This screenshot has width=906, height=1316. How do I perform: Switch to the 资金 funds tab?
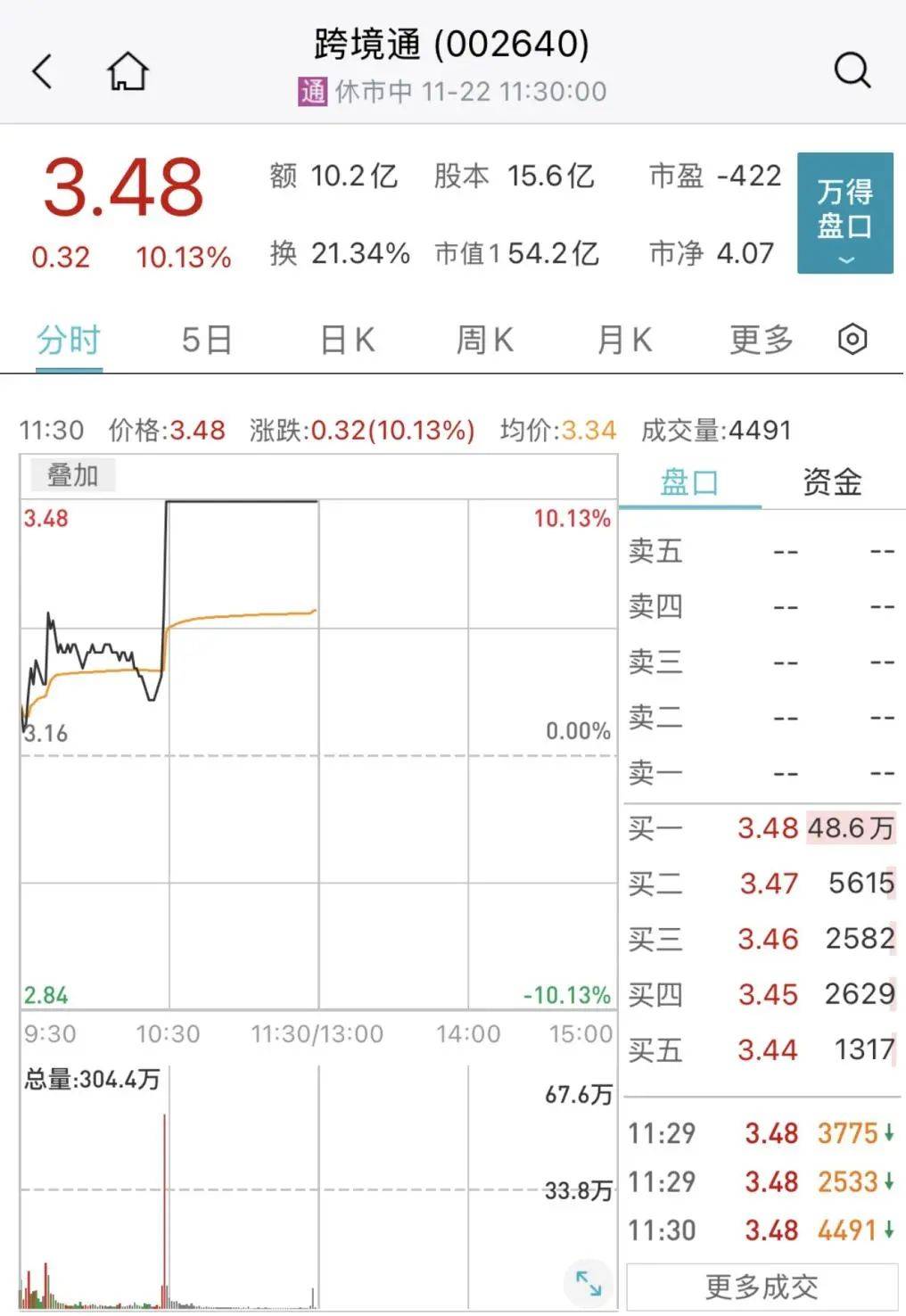click(x=831, y=482)
